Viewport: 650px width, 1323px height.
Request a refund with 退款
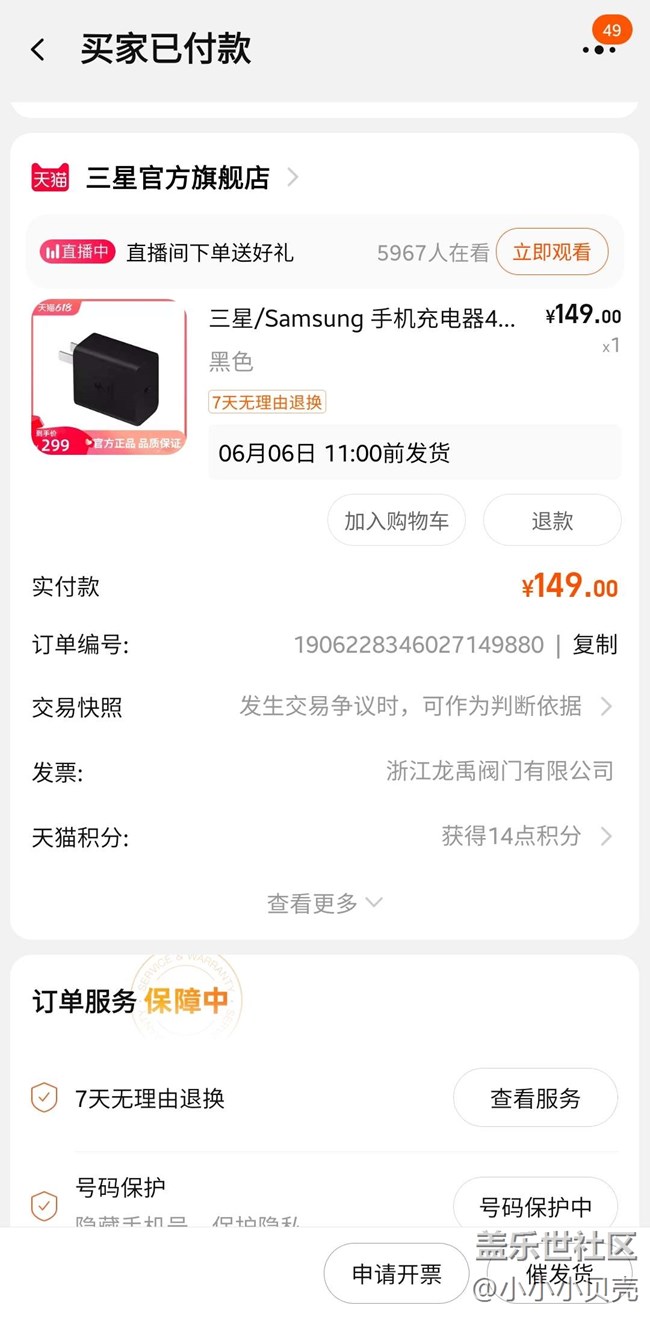point(552,520)
